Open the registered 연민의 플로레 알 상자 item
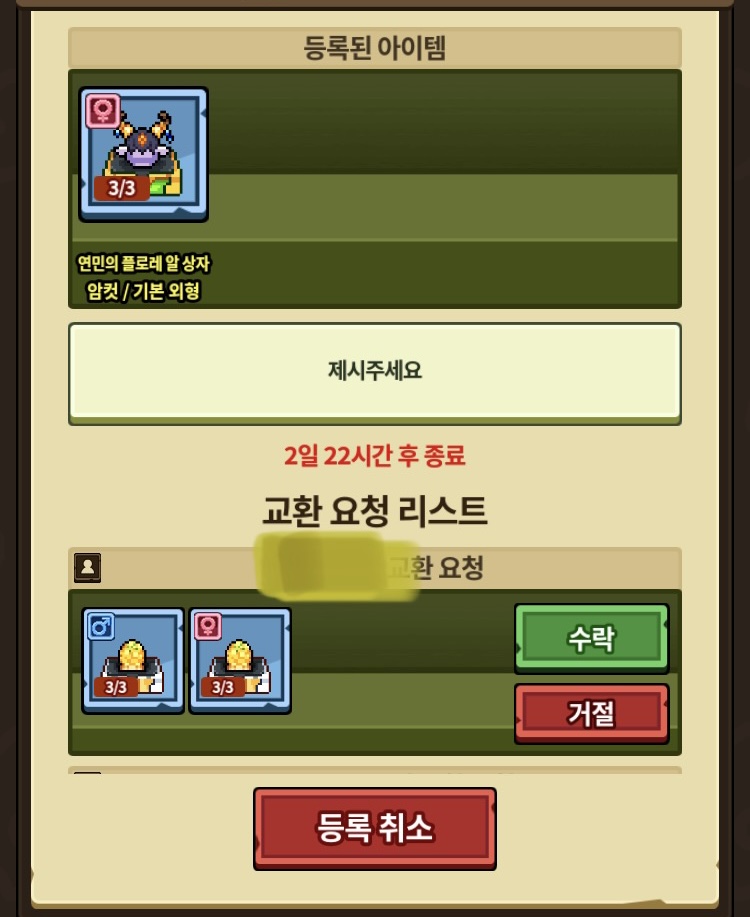The image size is (750, 917). pos(143,154)
